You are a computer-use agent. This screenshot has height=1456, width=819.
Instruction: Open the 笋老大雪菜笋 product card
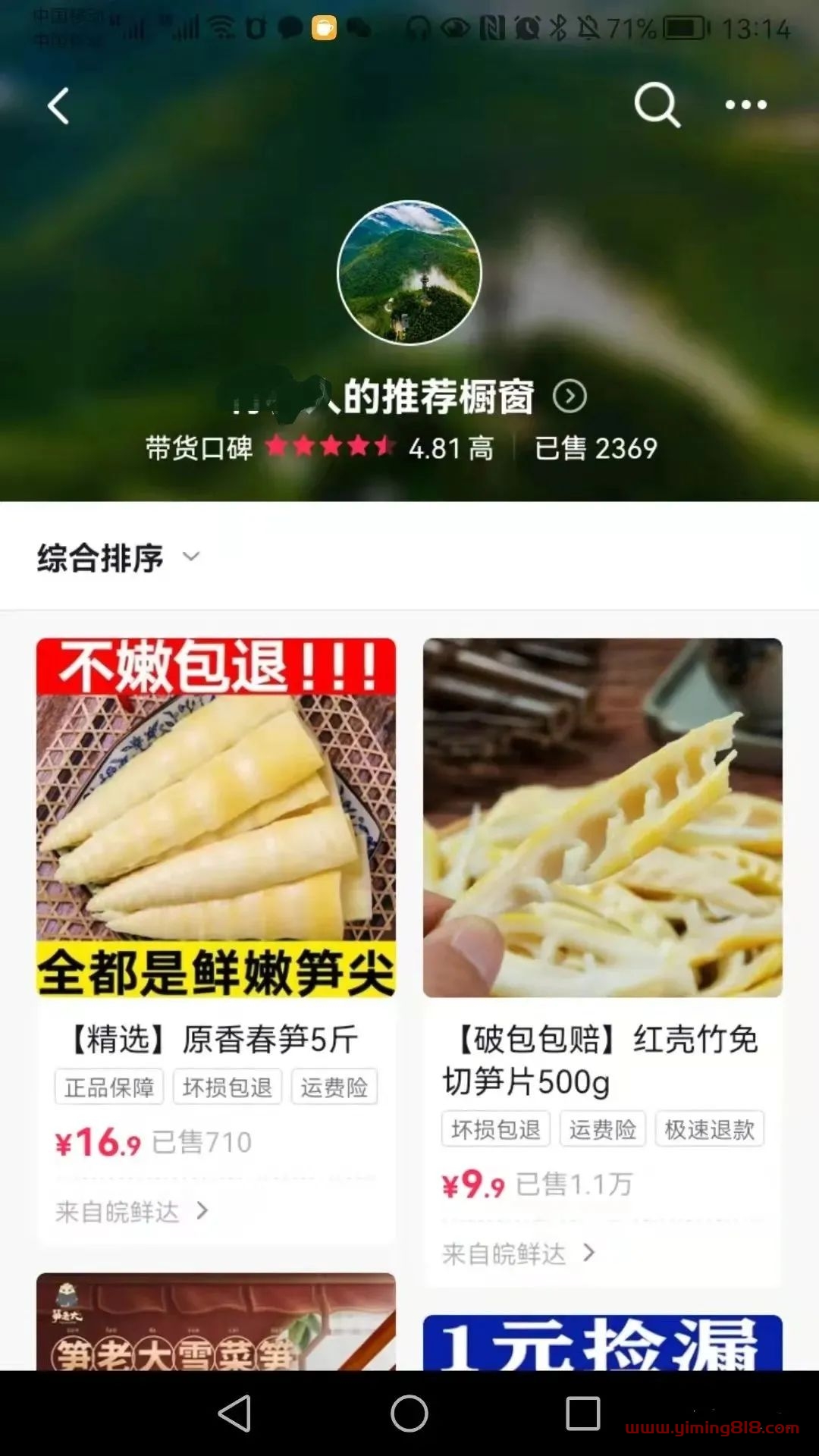coord(216,1322)
